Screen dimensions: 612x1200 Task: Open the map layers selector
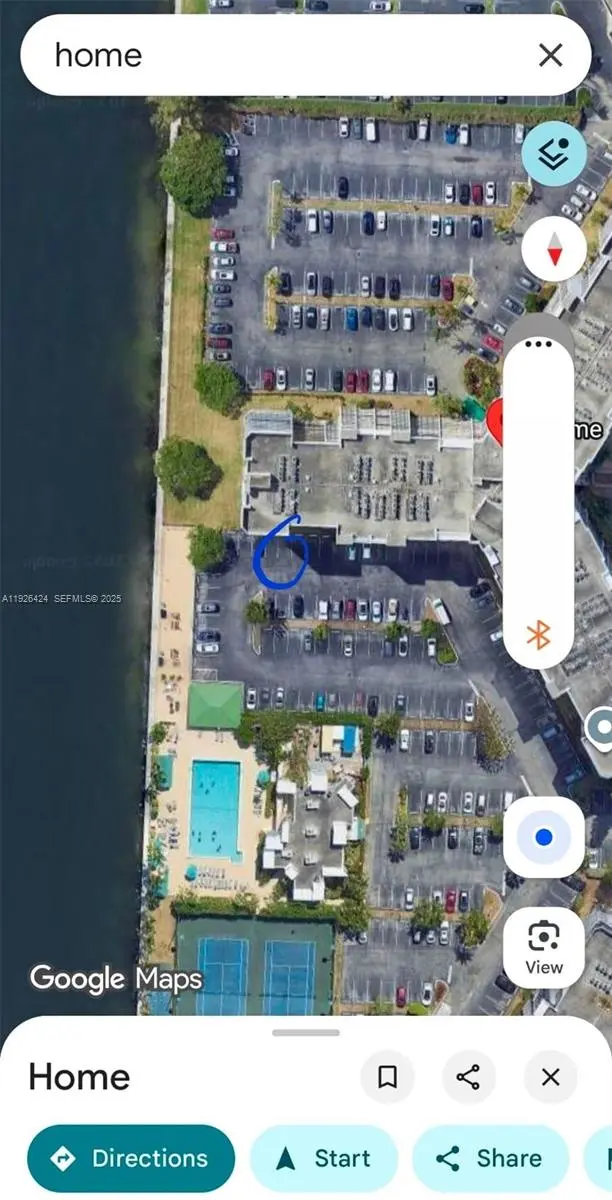(x=553, y=153)
